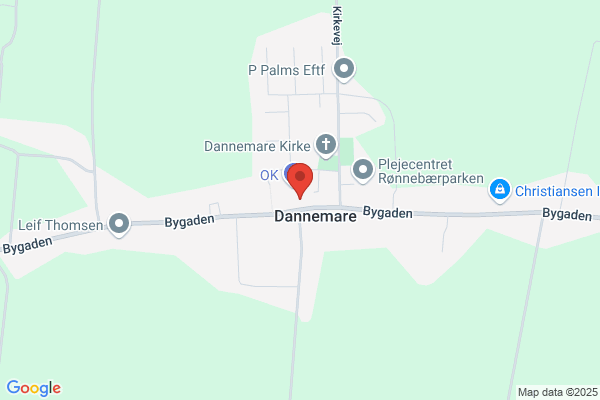Select the OK station marker

pos(289,174)
